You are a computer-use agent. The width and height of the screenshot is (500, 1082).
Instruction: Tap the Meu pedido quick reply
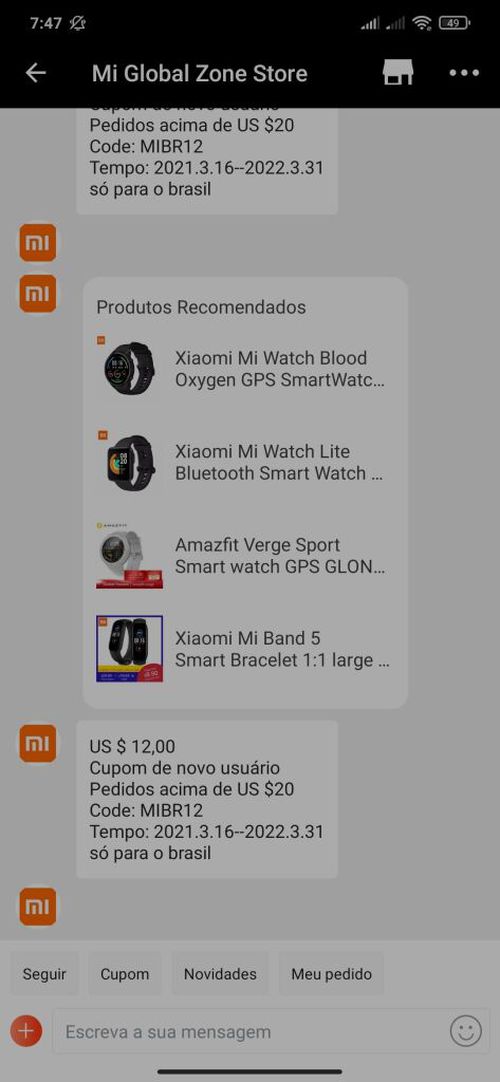[332, 974]
